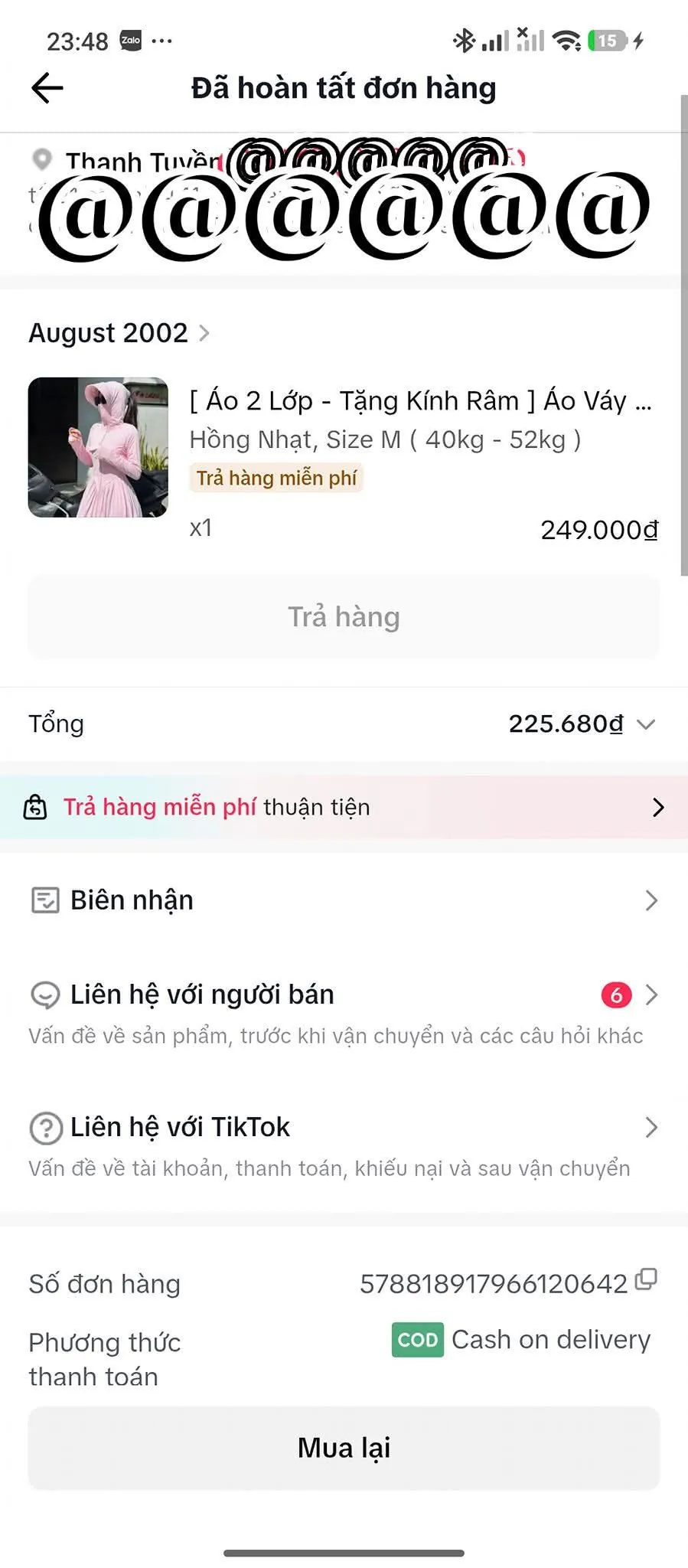Screen dimensions: 688x1568
Task: Click the battery indicator showing 15 percent
Action: (x=605, y=40)
